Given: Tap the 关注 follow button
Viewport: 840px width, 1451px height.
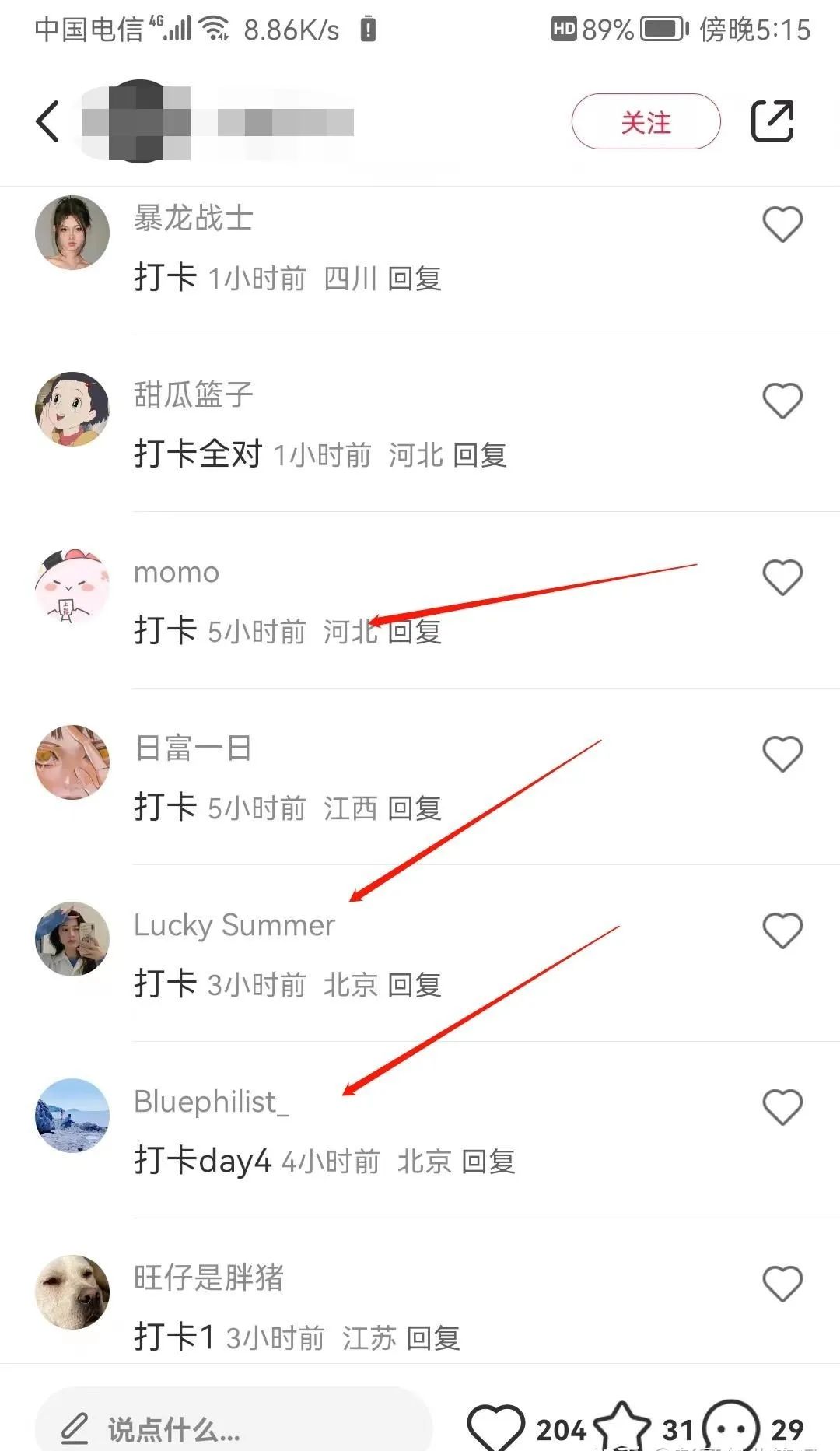Looking at the screenshot, I should 646,122.
